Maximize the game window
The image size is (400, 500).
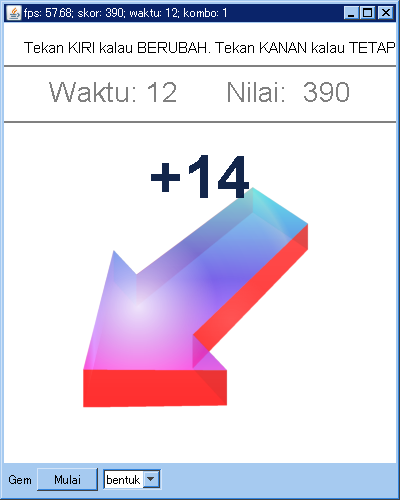pyautogui.click(x=368, y=13)
